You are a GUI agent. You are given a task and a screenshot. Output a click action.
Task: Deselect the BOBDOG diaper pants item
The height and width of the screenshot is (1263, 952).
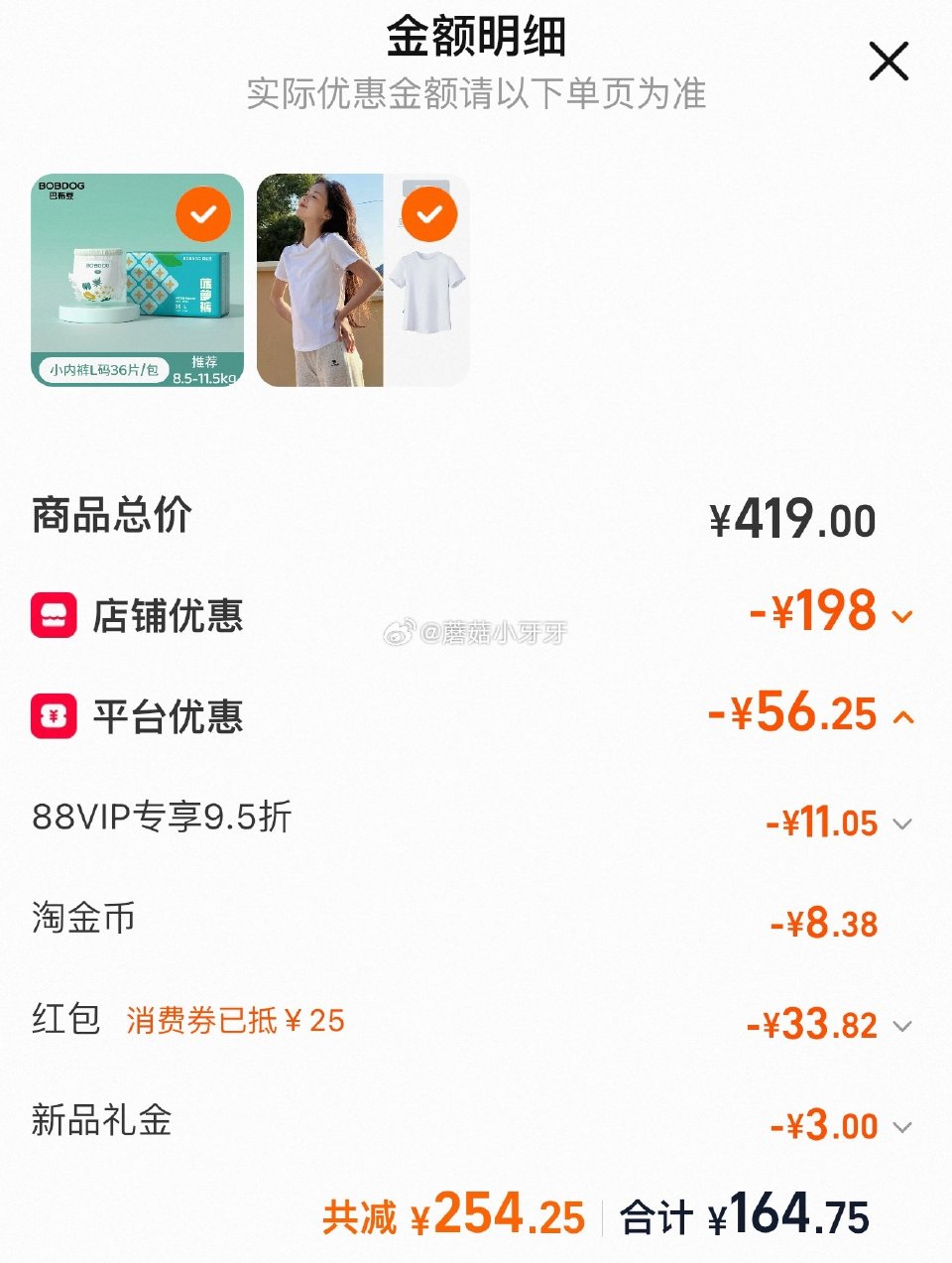tap(203, 214)
